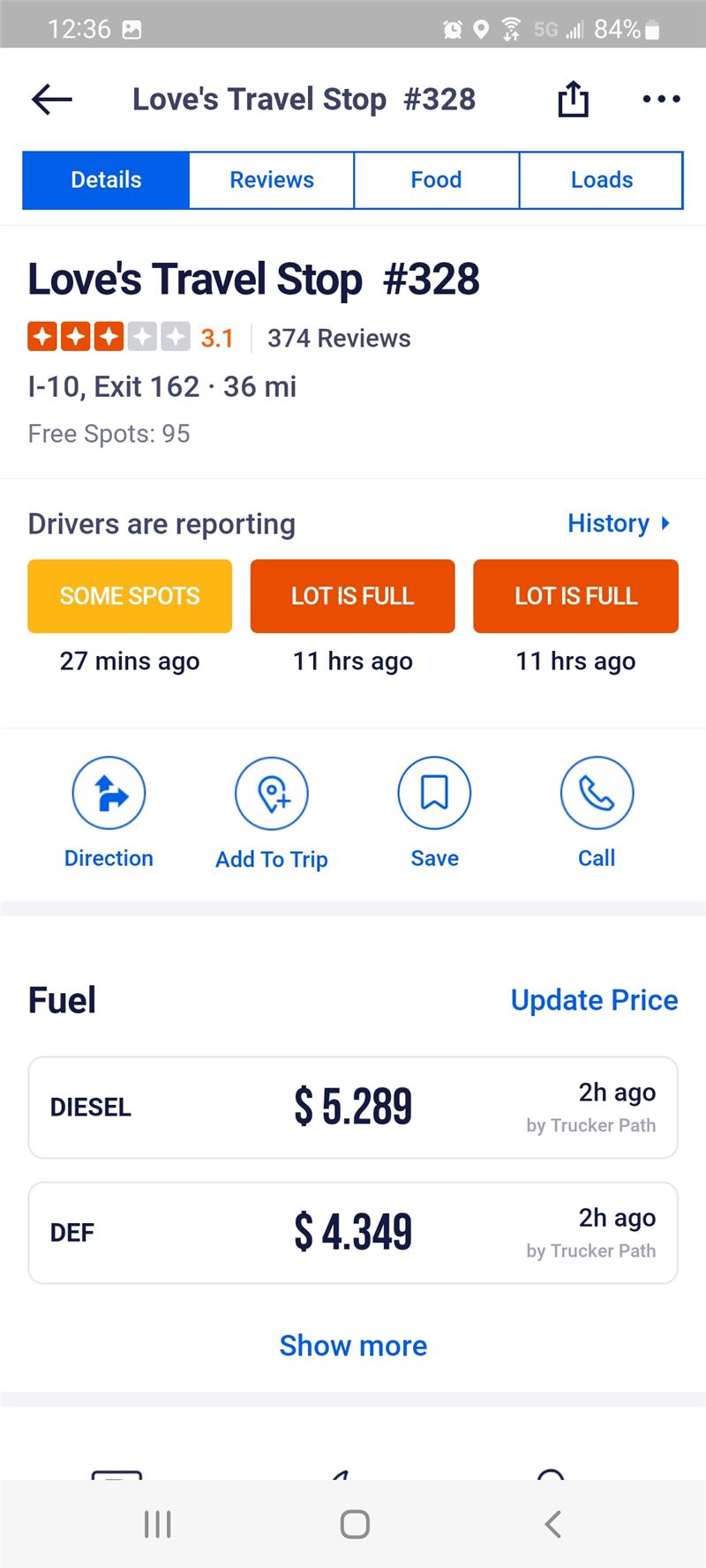Screen dimensions: 706x1568
Task: Go back using the top-left arrow
Action: coord(52,100)
